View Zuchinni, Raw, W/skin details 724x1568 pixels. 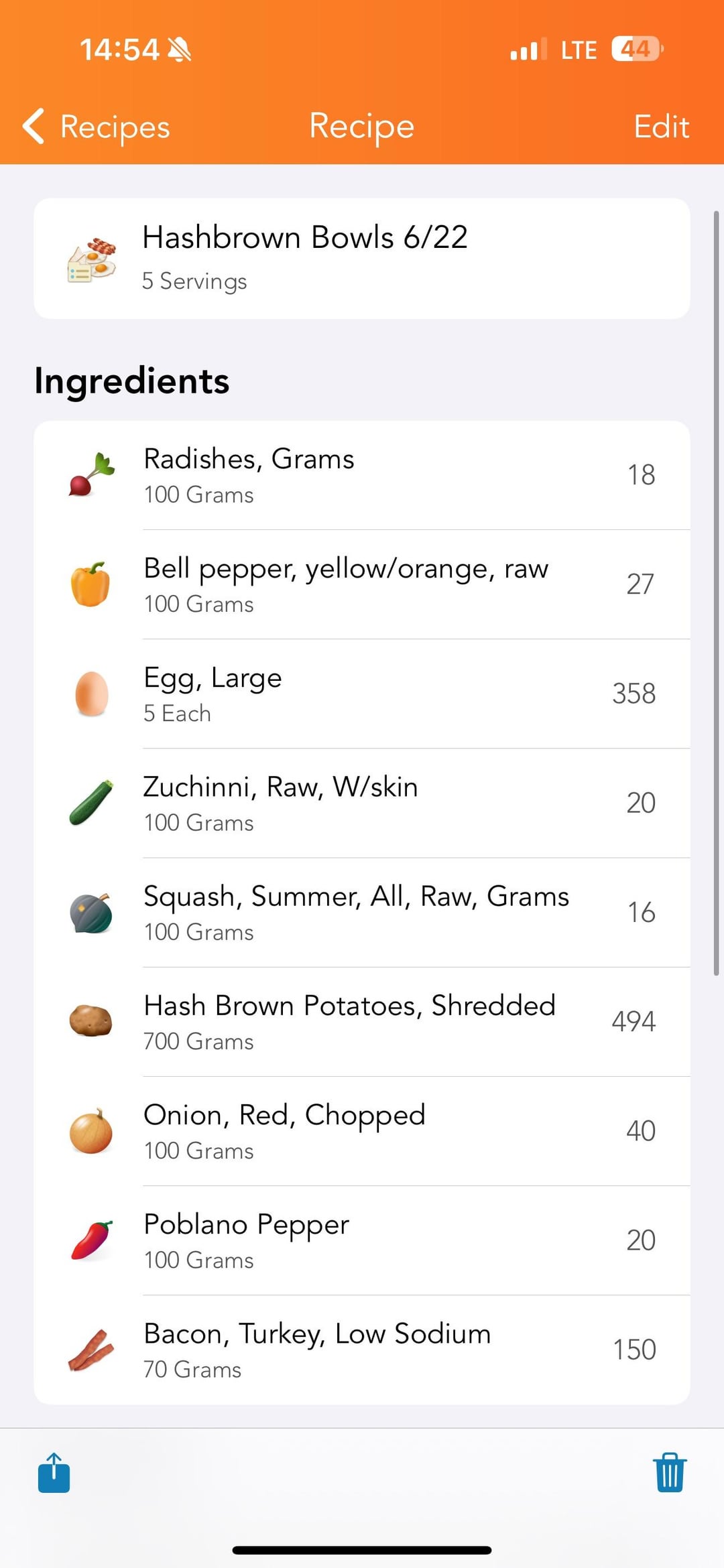[x=362, y=803]
